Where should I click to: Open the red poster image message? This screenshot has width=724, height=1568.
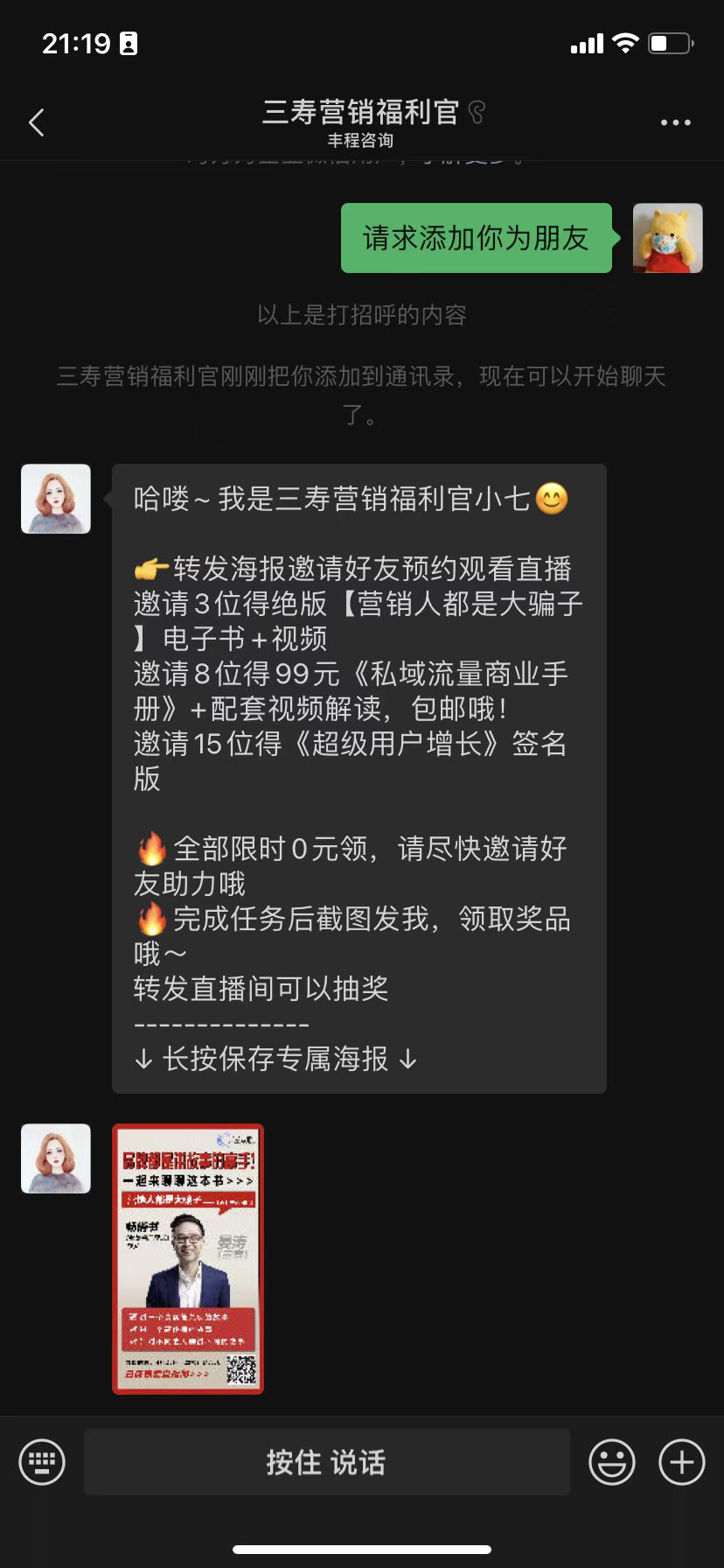(x=188, y=1258)
